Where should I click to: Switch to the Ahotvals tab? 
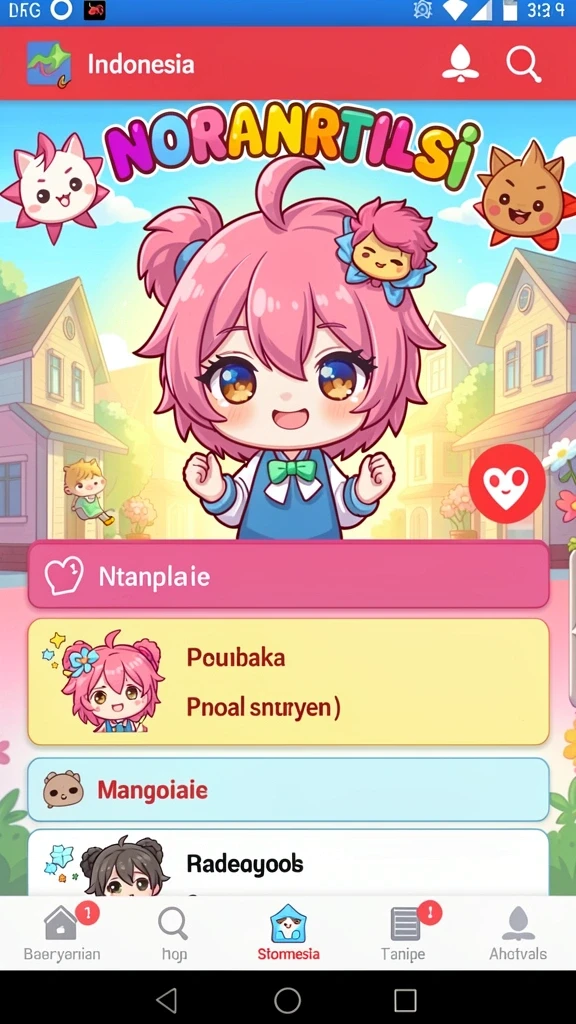(x=518, y=933)
